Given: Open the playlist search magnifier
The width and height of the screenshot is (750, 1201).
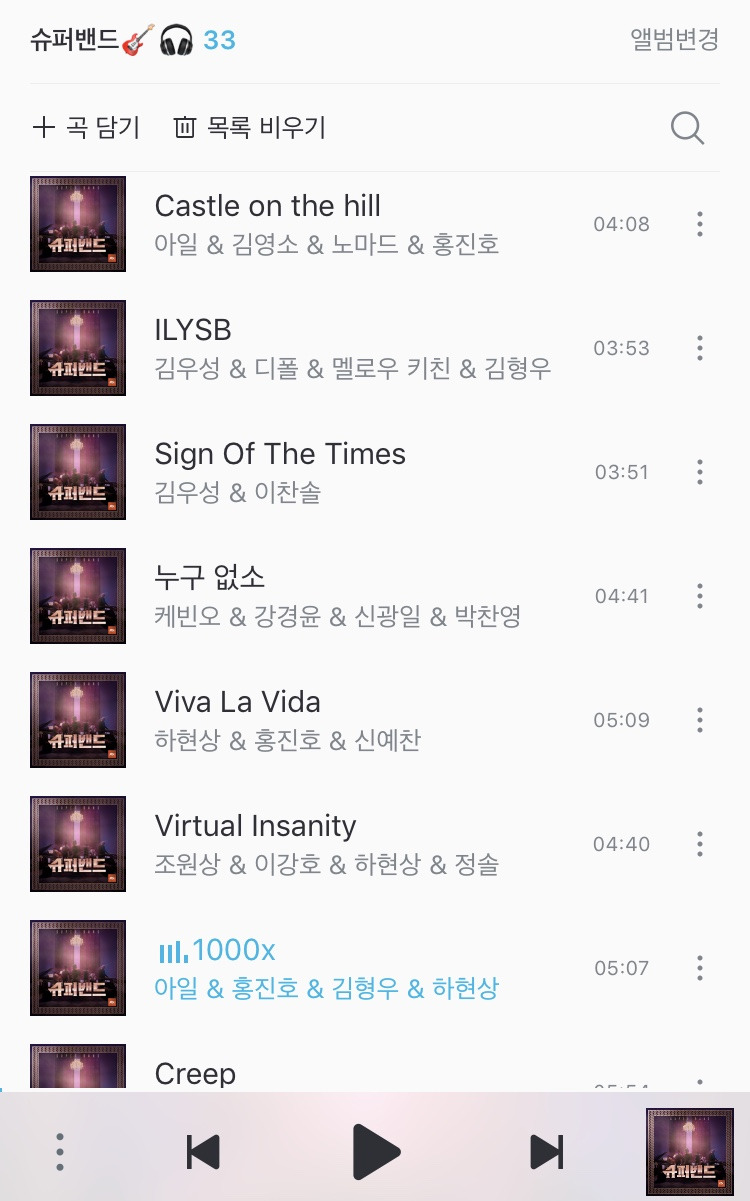Looking at the screenshot, I should (687, 128).
